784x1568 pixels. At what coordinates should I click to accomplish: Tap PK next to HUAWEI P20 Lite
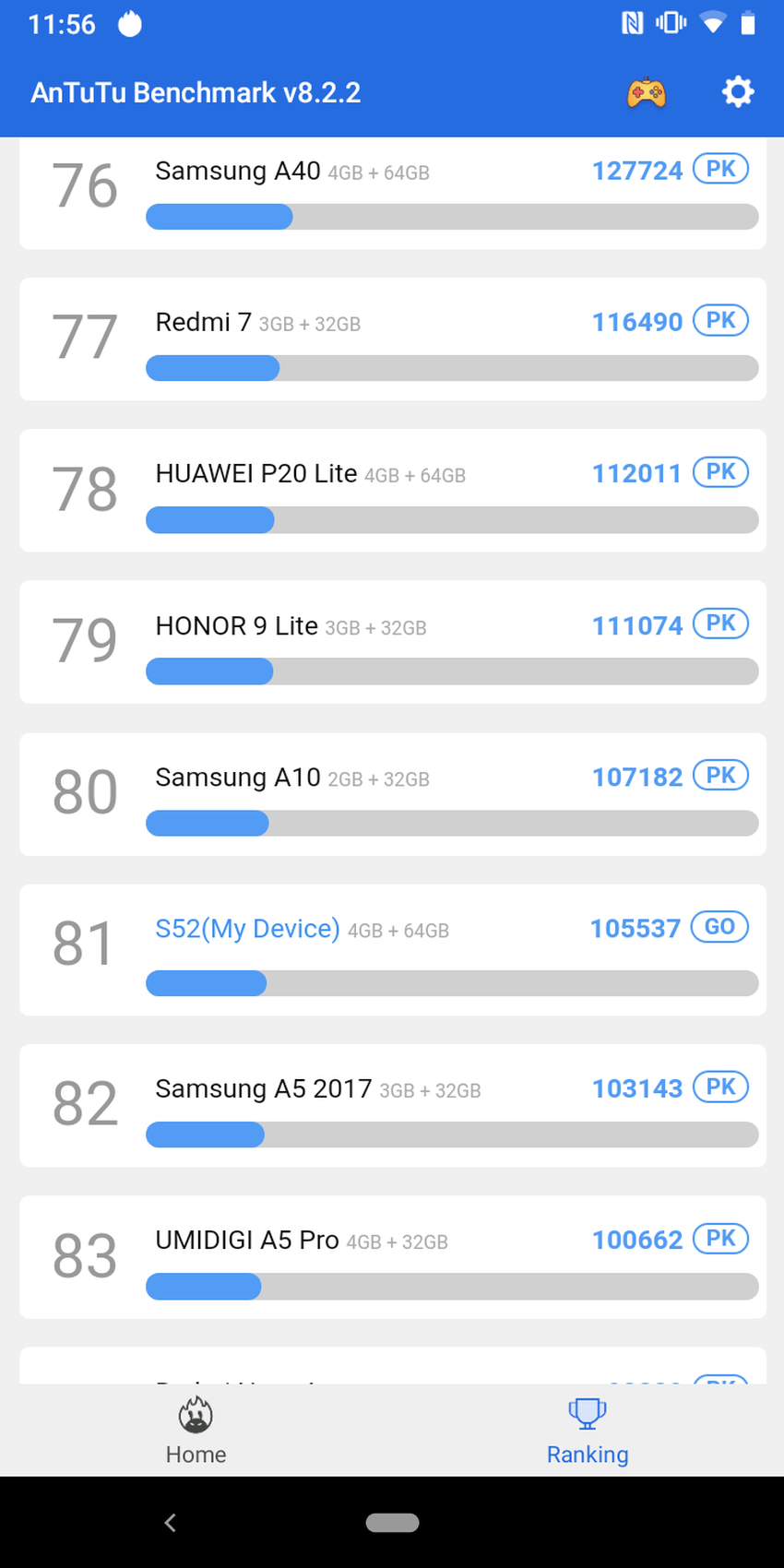tap(720, 472)
